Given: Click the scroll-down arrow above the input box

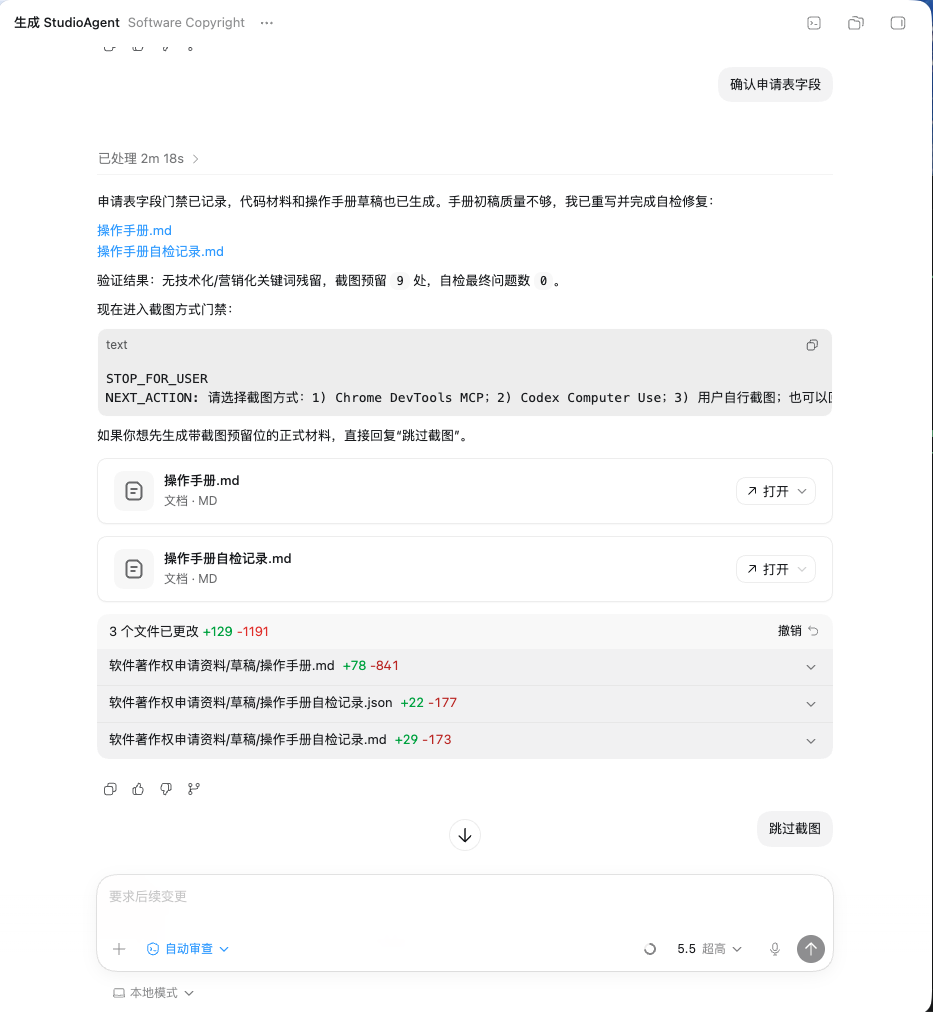Looking at the screenshot, I should pos(464,834).
